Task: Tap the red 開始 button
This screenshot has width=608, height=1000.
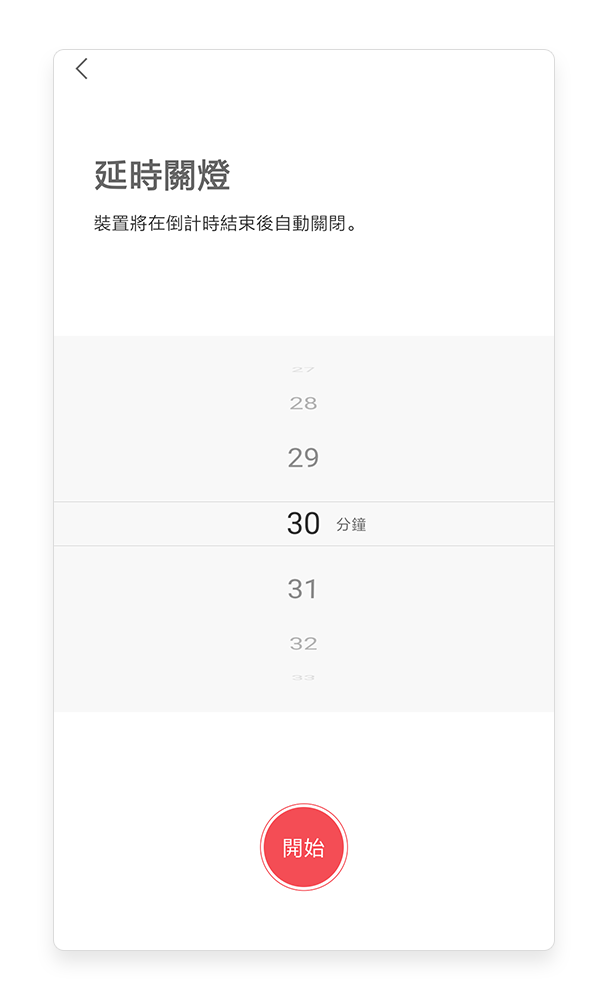Action: (x=304, y=847)
